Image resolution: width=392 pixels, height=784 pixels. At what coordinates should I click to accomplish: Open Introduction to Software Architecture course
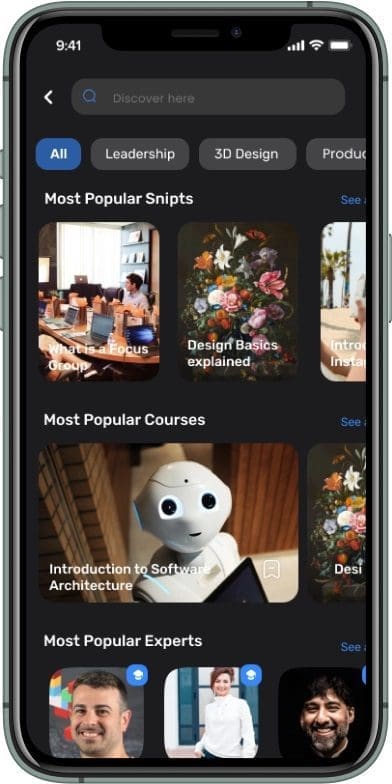point(168,522)
